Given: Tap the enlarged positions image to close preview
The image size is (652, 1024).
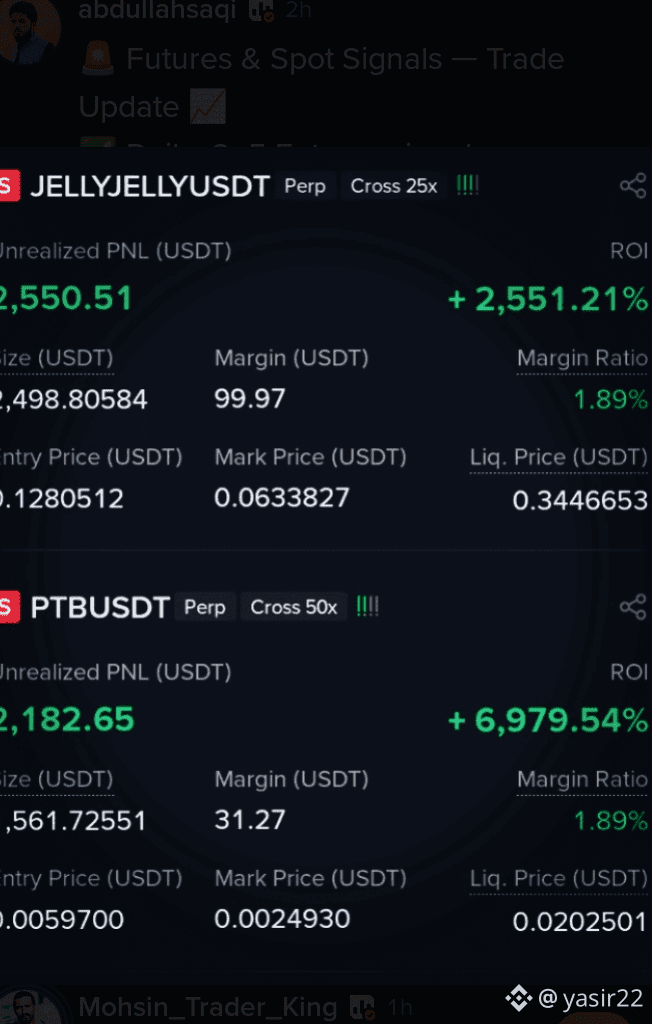Looking at the screenshot, I should coord(326,560).
